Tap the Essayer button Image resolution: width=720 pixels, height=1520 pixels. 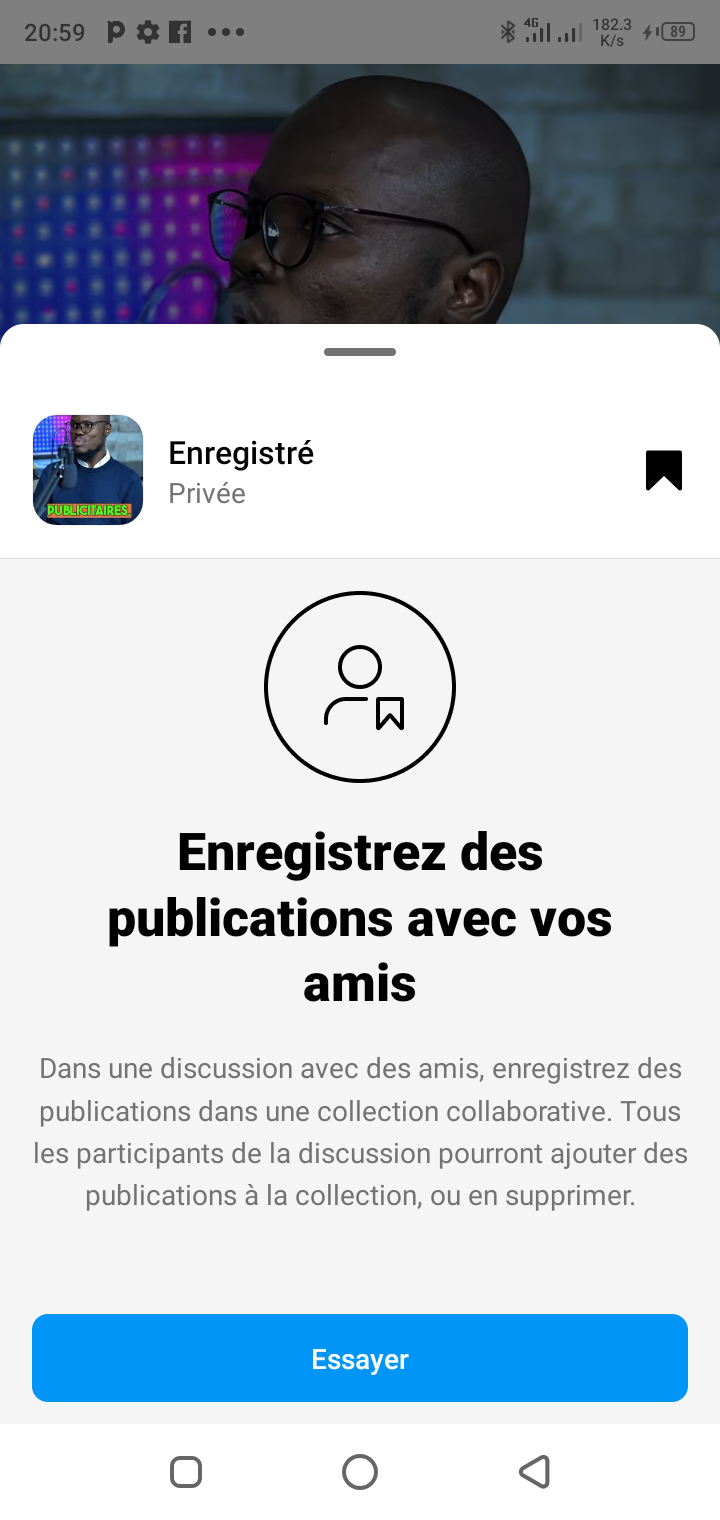tap(360, 1358)
